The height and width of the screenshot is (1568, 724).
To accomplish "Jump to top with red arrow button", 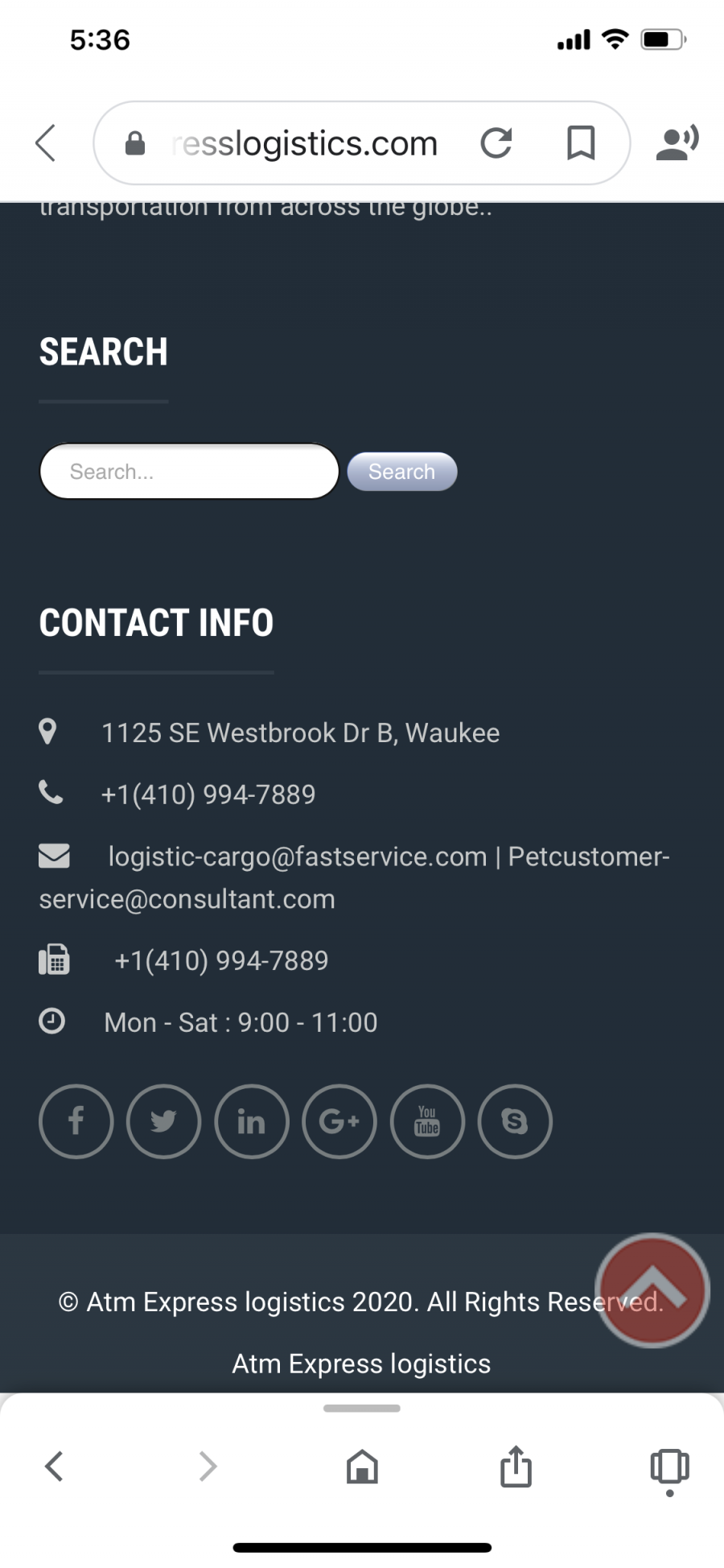I will [652, 1290].
